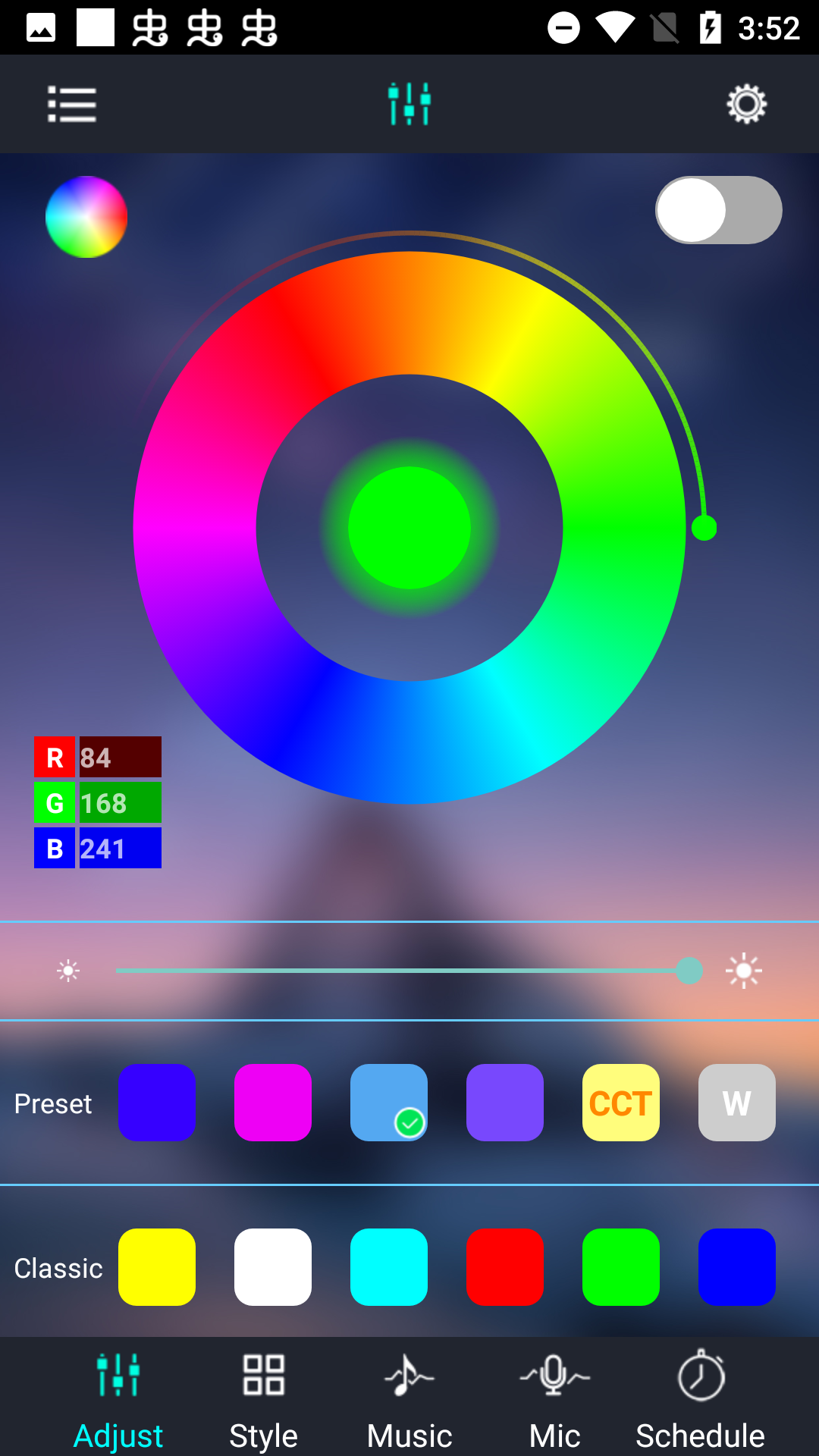Open the Schedule tab
Screen dimensions: 819x1456
701,1399
